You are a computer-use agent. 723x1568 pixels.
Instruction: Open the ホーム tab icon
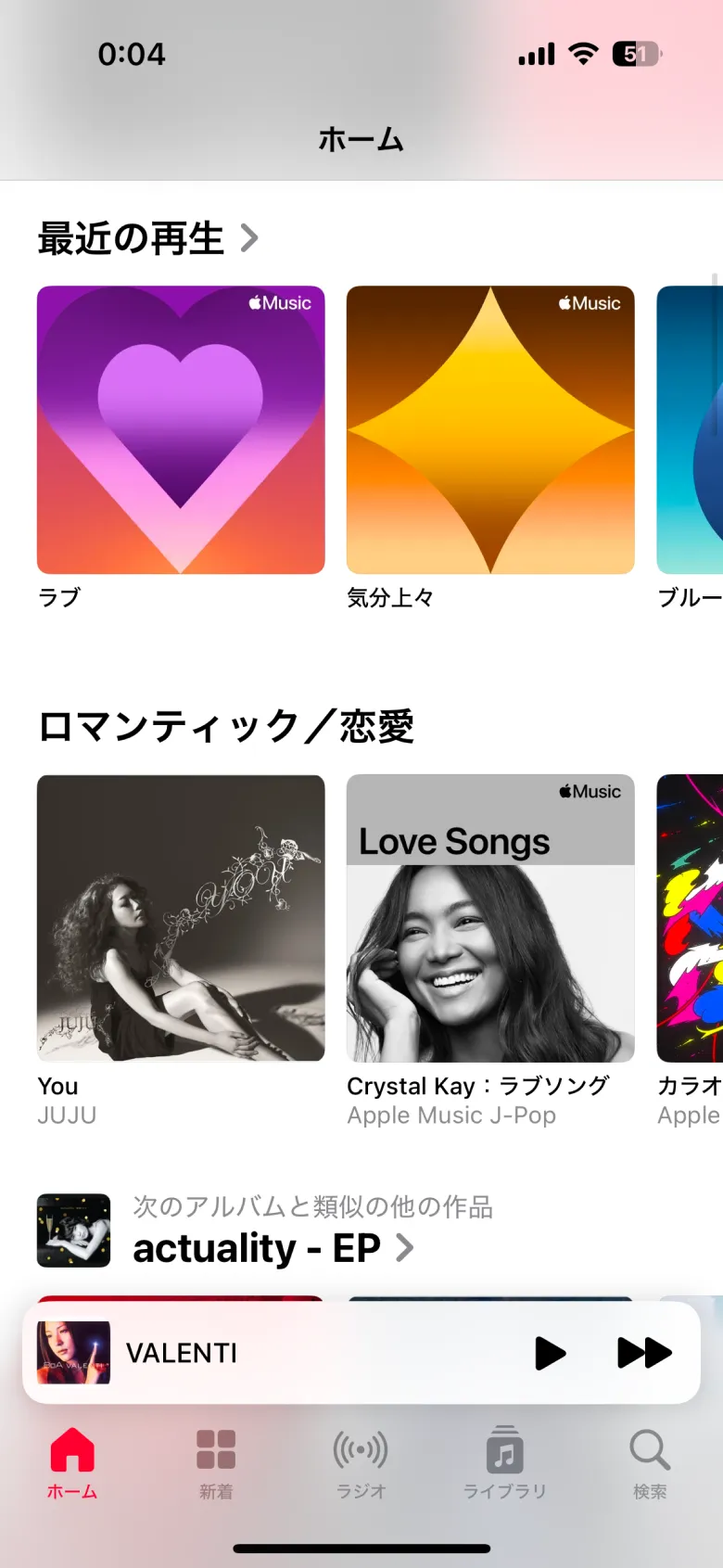pos(71,1449)
